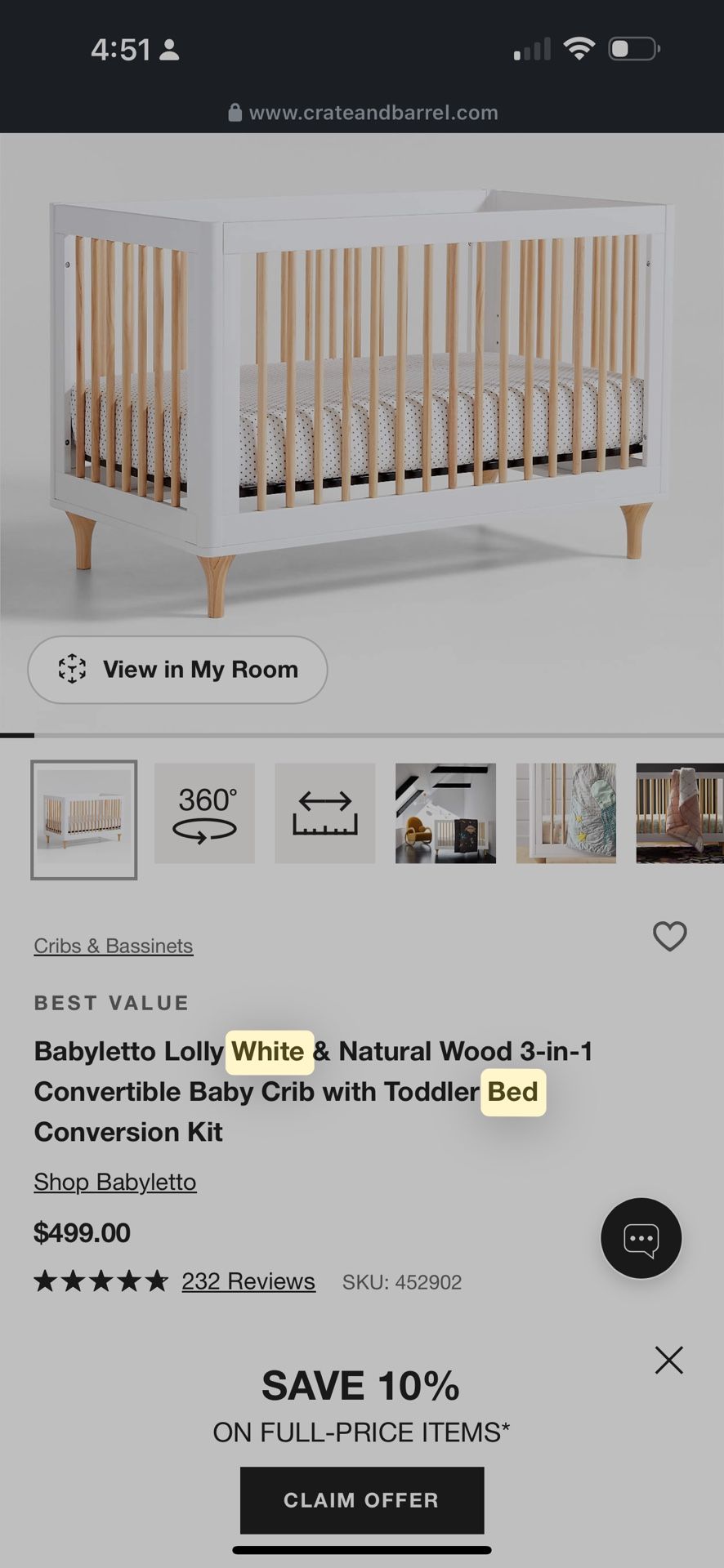This screenshot has height=1568, width=724.
Task: Open the product dimensions view
Action: pos(324,813)
